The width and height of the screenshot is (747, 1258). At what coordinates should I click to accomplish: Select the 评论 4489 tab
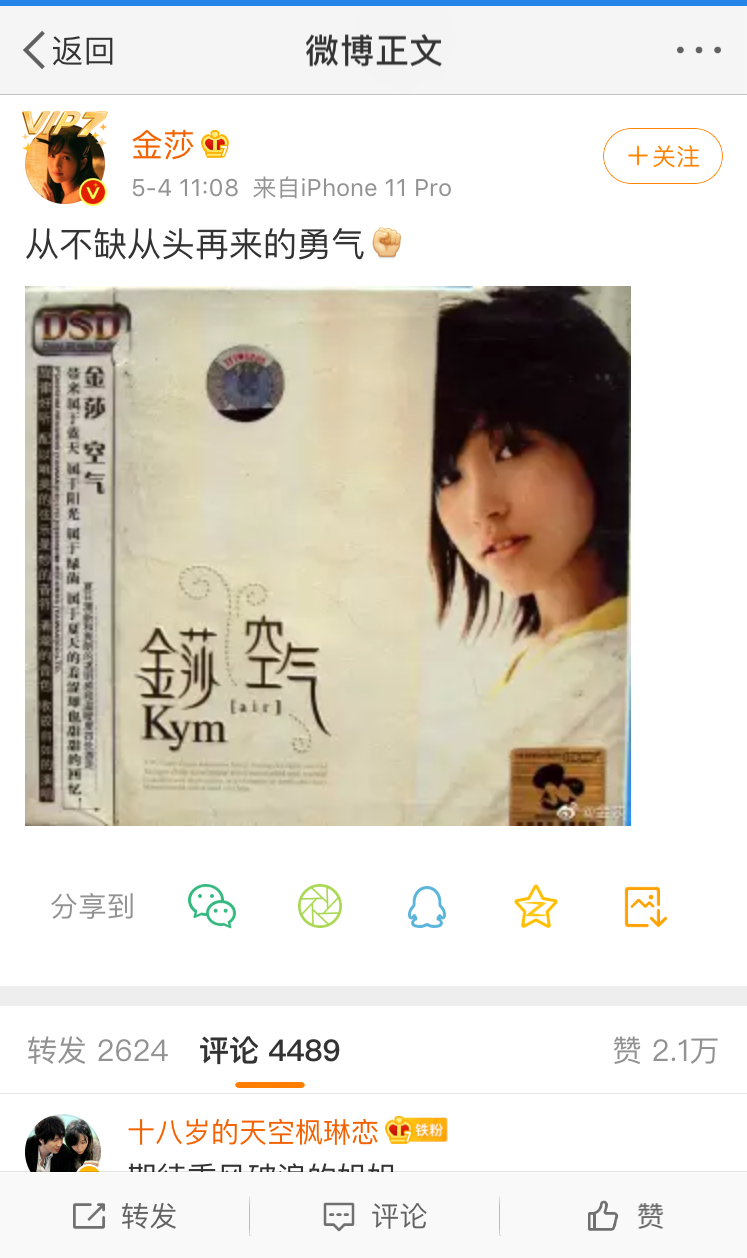click(x=270, y=1051)
